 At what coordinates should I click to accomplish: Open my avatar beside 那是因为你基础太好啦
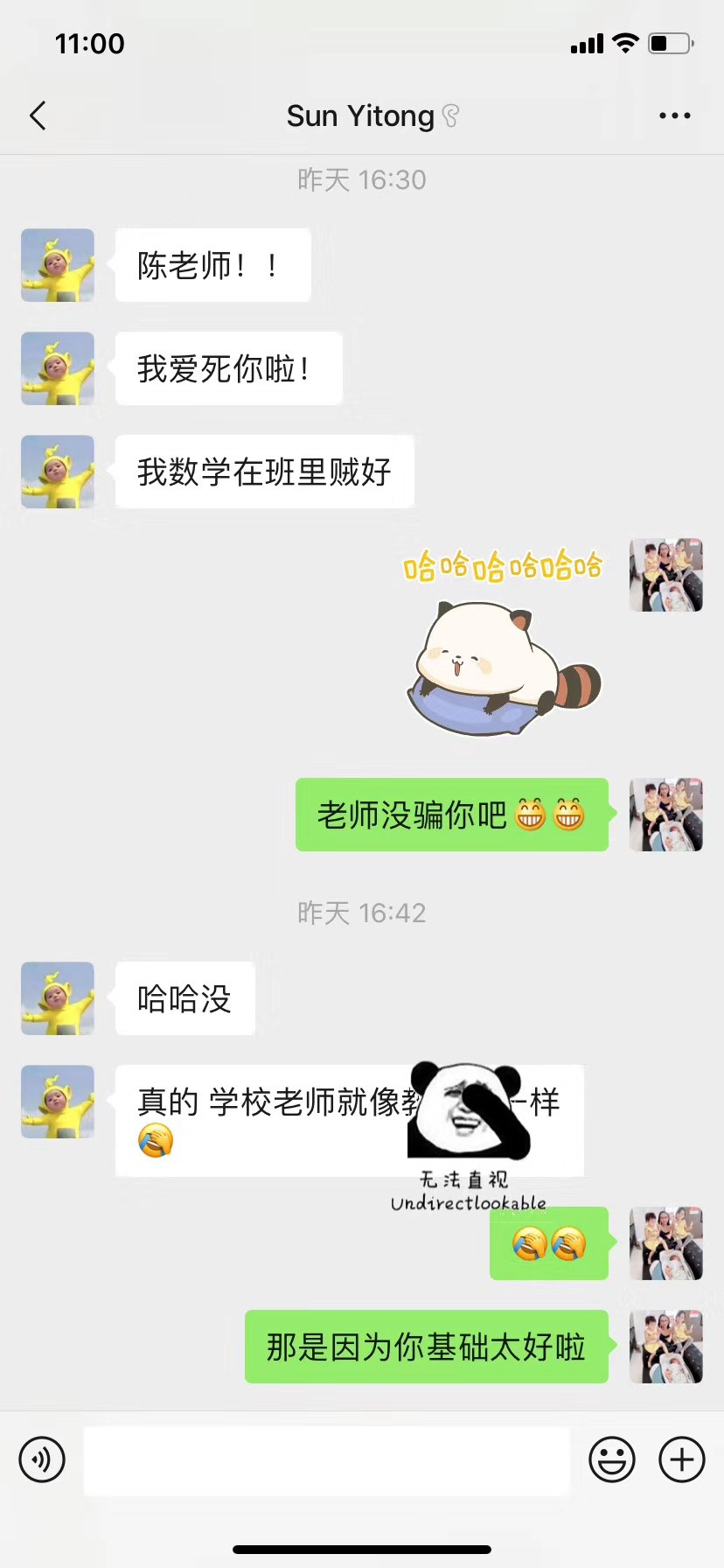[x=665, y=1347]
